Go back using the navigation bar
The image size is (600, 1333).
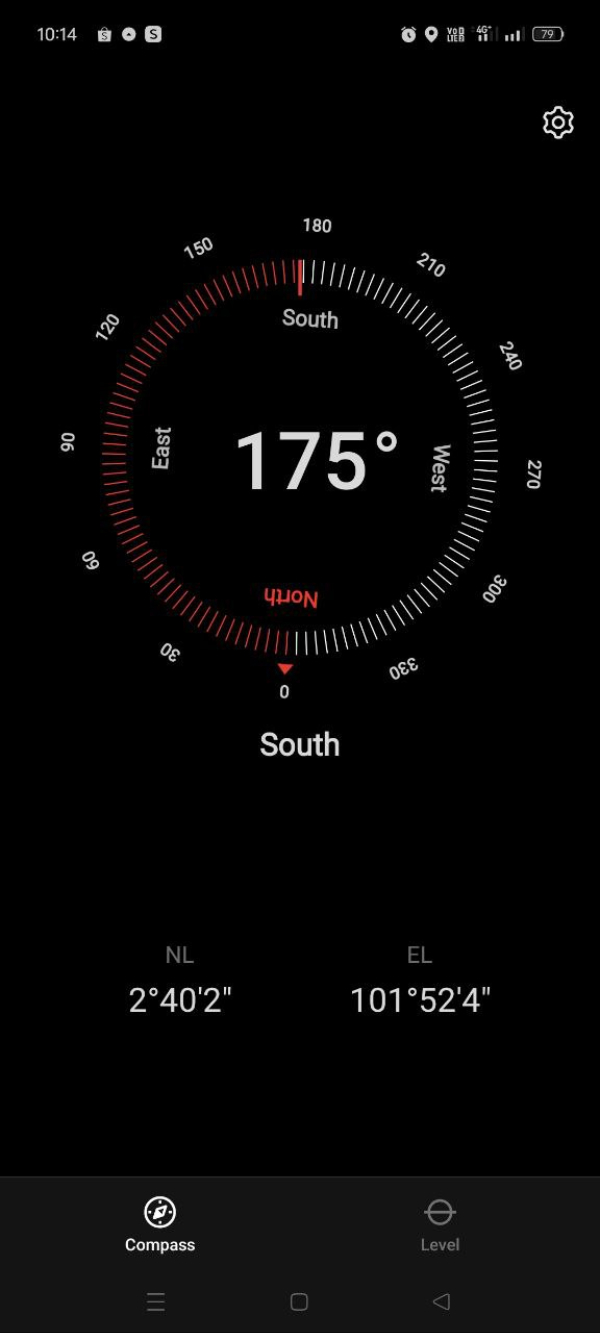(x=441, y=1301)
